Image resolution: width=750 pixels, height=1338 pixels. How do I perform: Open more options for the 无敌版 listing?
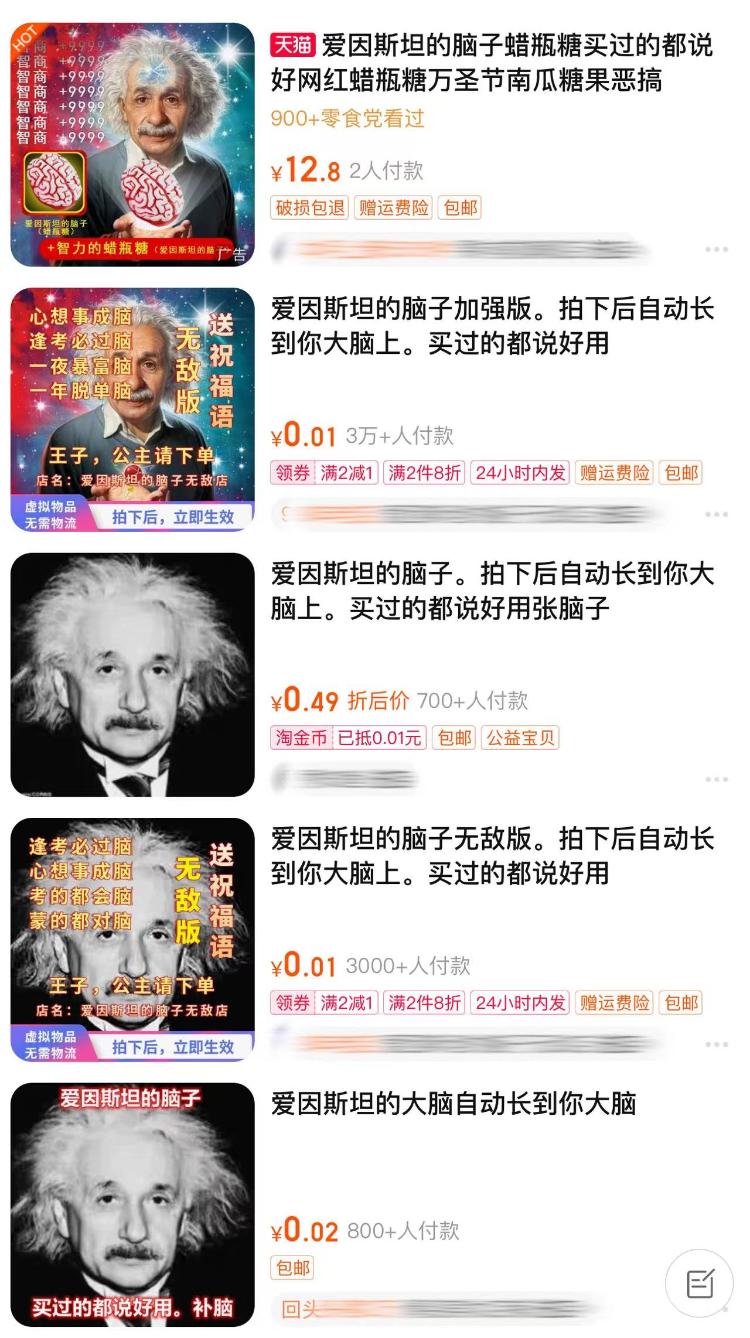[716, 1044]
